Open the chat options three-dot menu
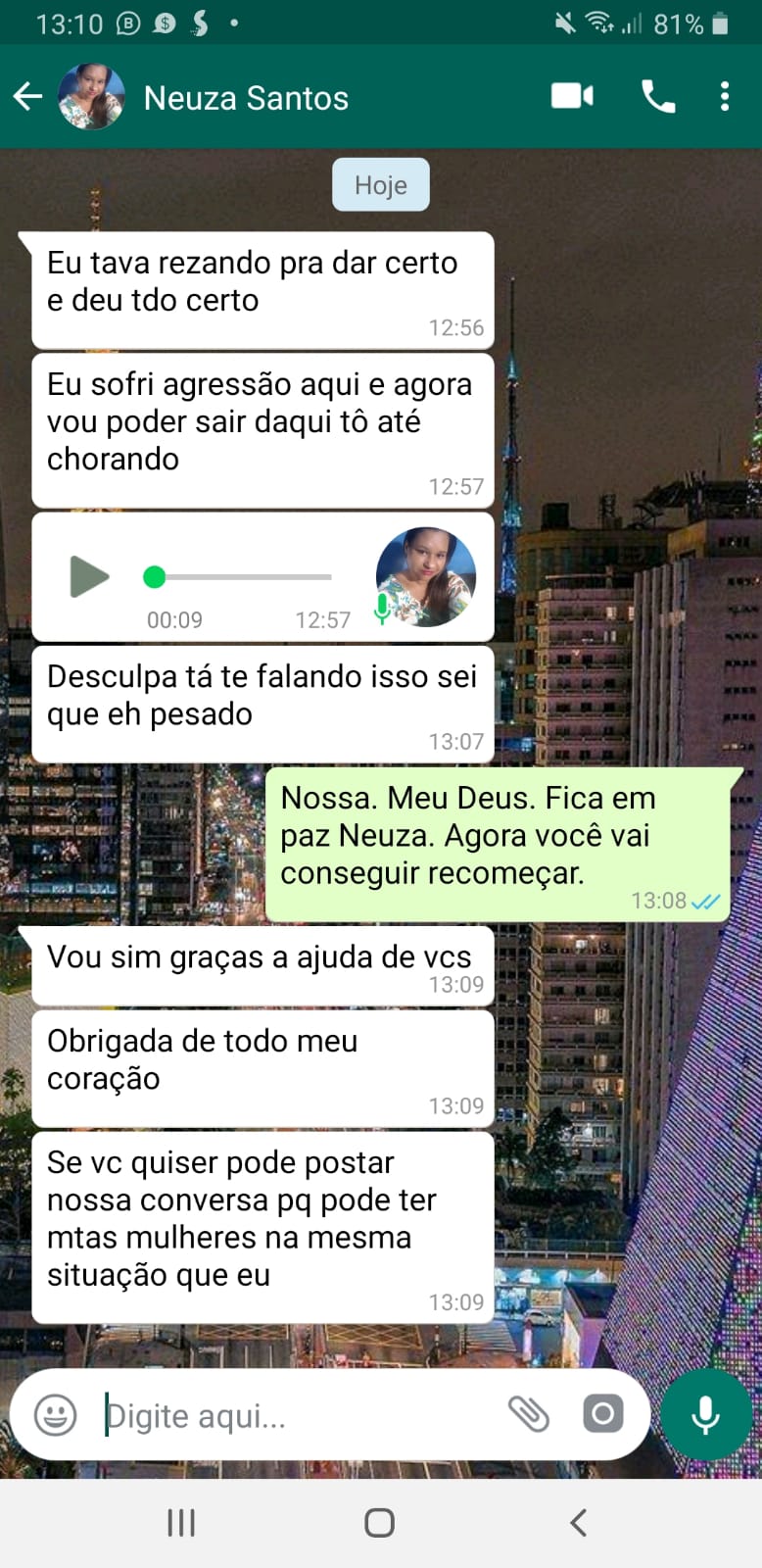 coord(725,96)
